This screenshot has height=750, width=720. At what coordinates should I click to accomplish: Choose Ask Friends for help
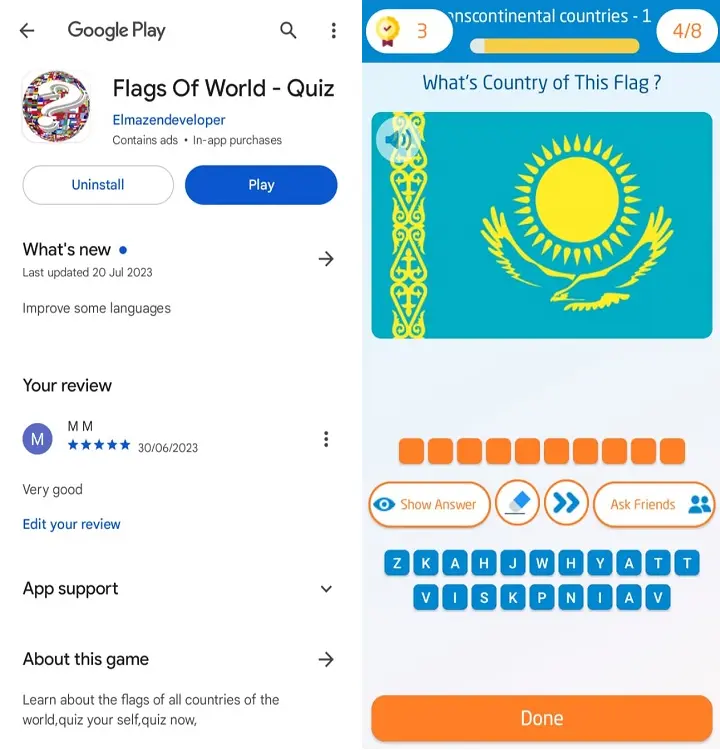point(656,504)
